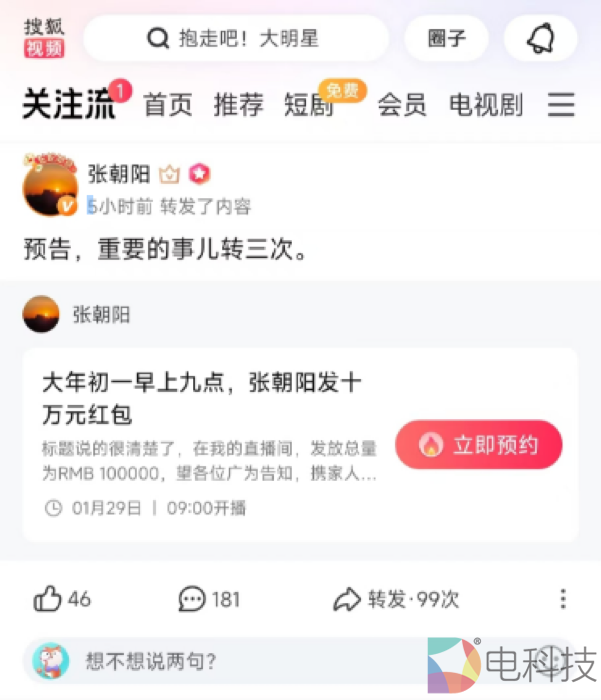601x700 pixels.
Task: Open the notifications bell
Action: [540, 39]
